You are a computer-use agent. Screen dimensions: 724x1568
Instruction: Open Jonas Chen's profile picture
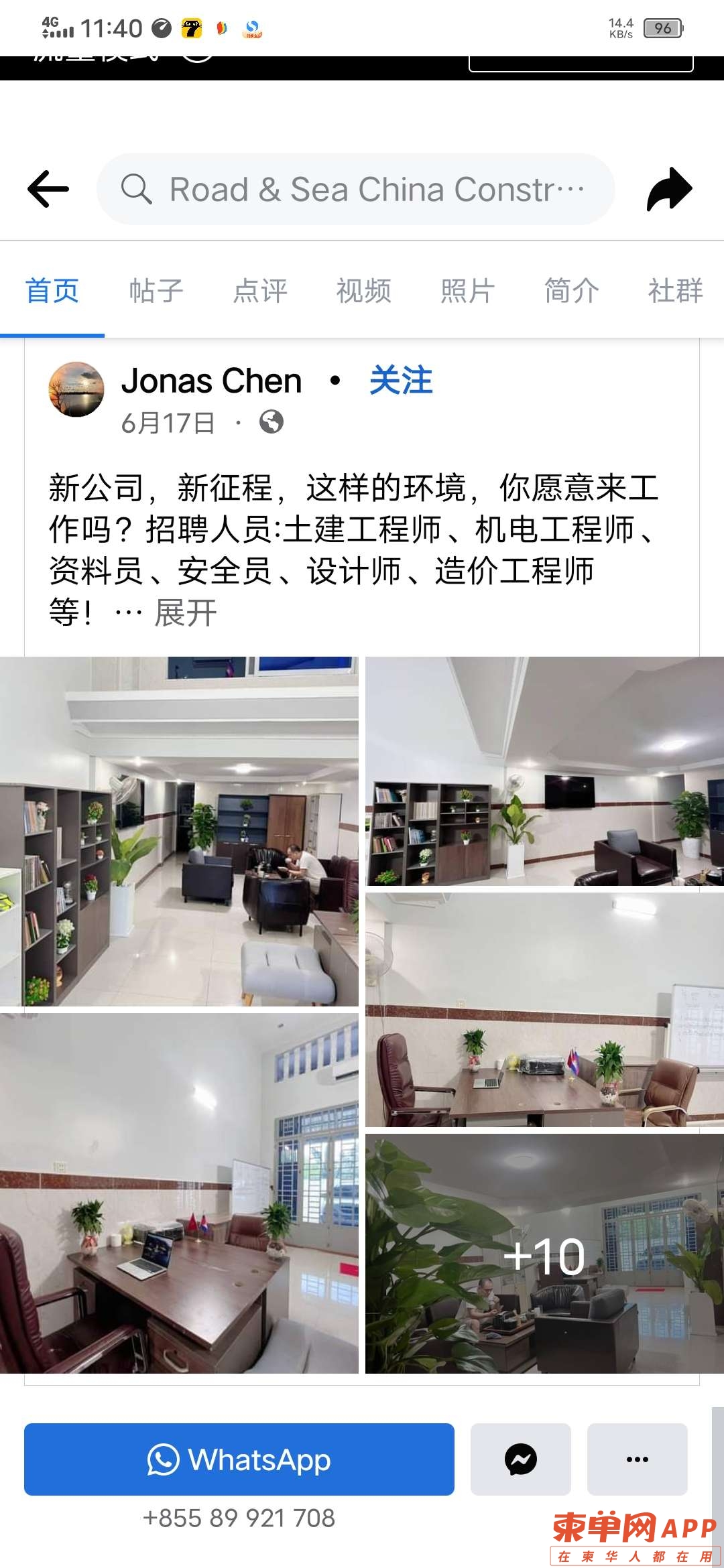point(76,390)
